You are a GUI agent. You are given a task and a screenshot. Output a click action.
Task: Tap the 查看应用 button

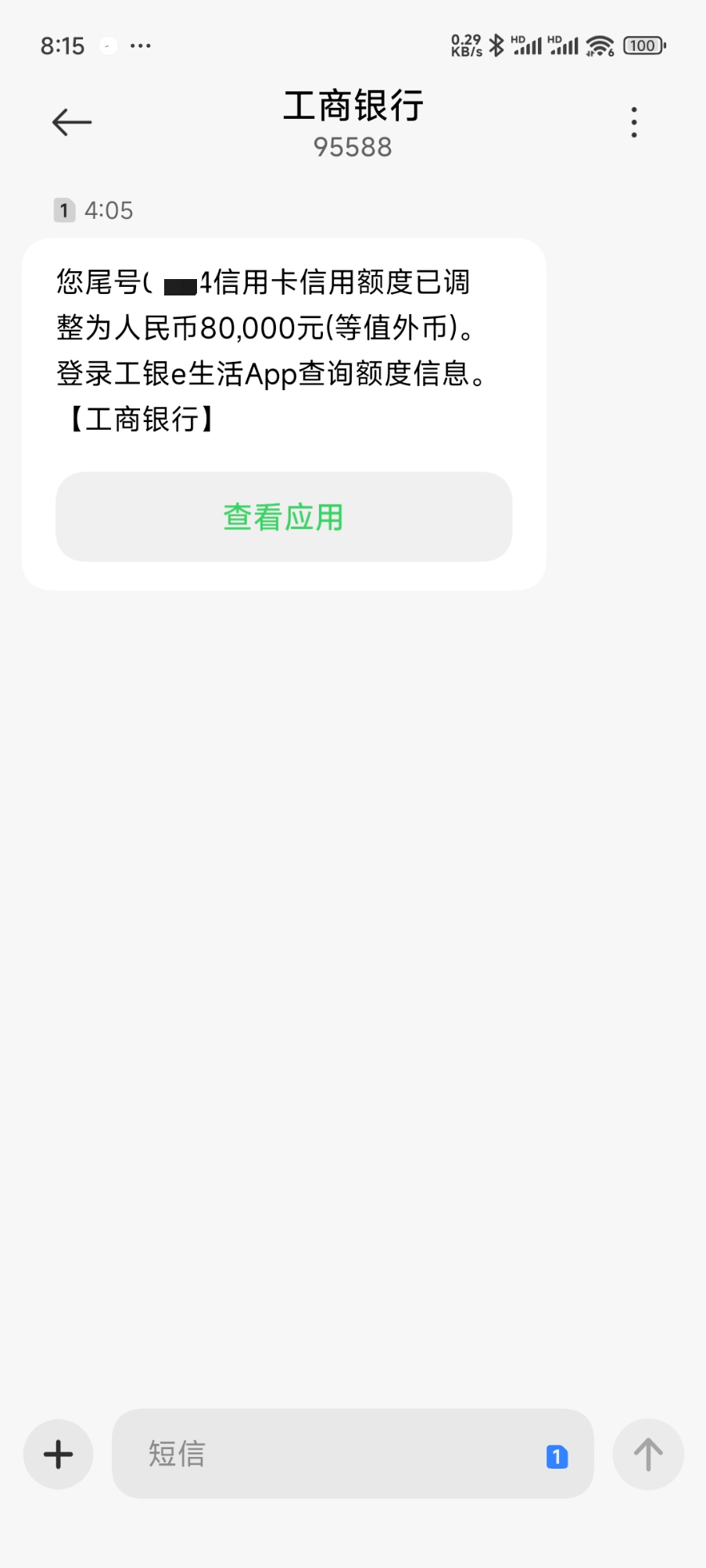pos(284,517)
